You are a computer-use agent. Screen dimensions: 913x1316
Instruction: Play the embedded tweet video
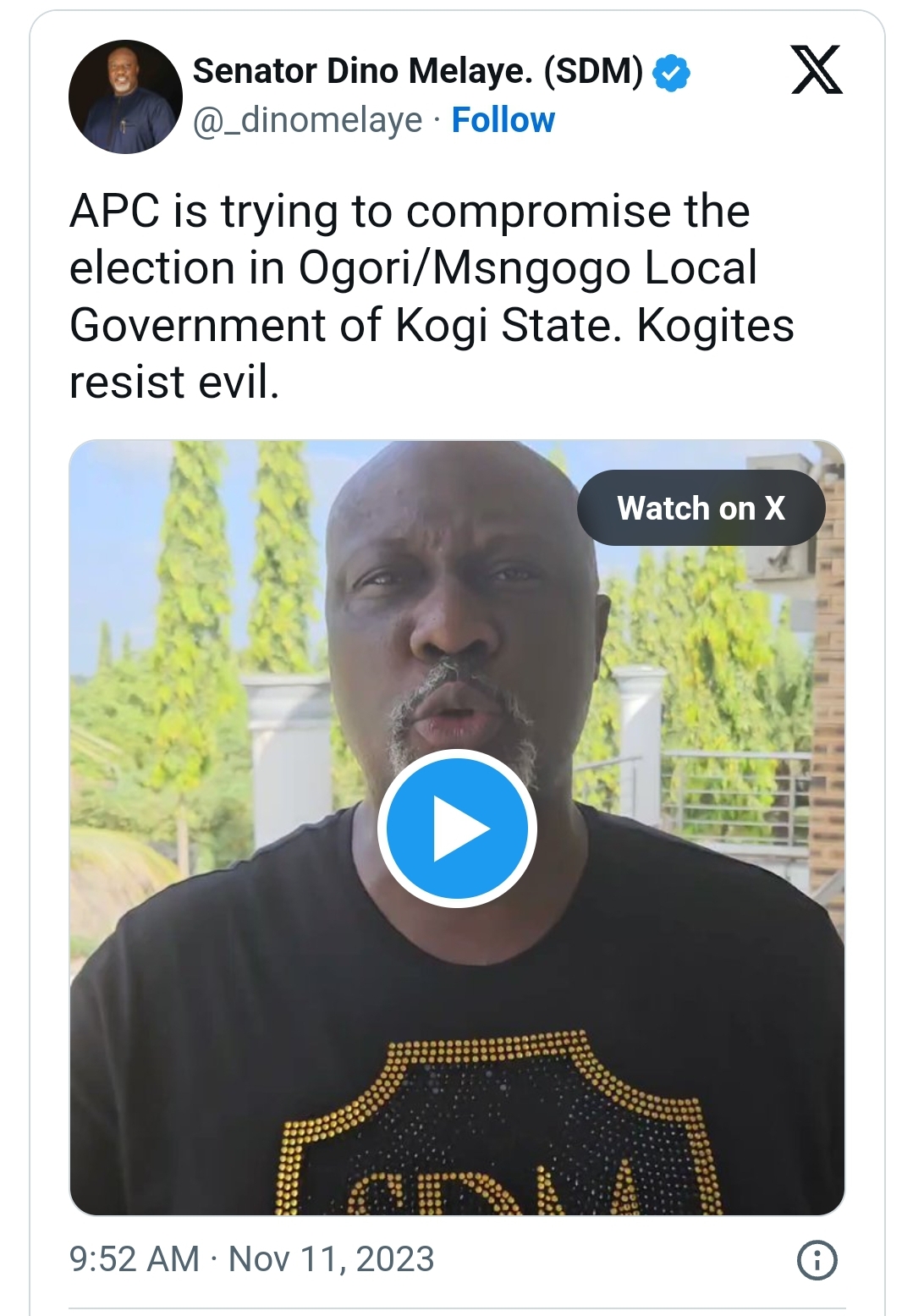click(x=457, y=829)
